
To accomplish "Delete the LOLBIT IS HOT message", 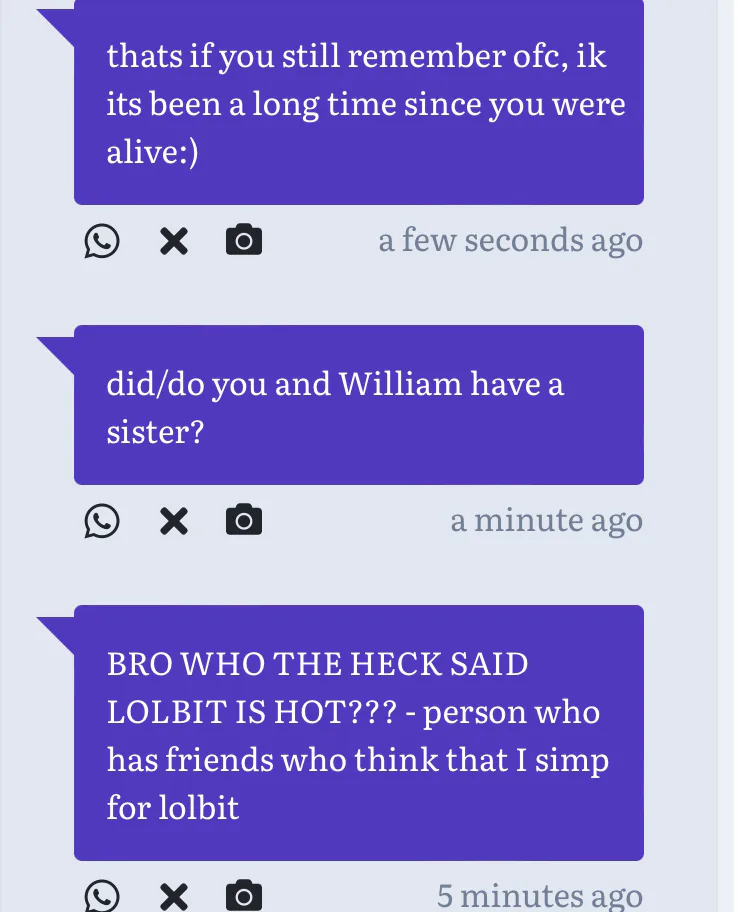I will click(x=174, y=897).
